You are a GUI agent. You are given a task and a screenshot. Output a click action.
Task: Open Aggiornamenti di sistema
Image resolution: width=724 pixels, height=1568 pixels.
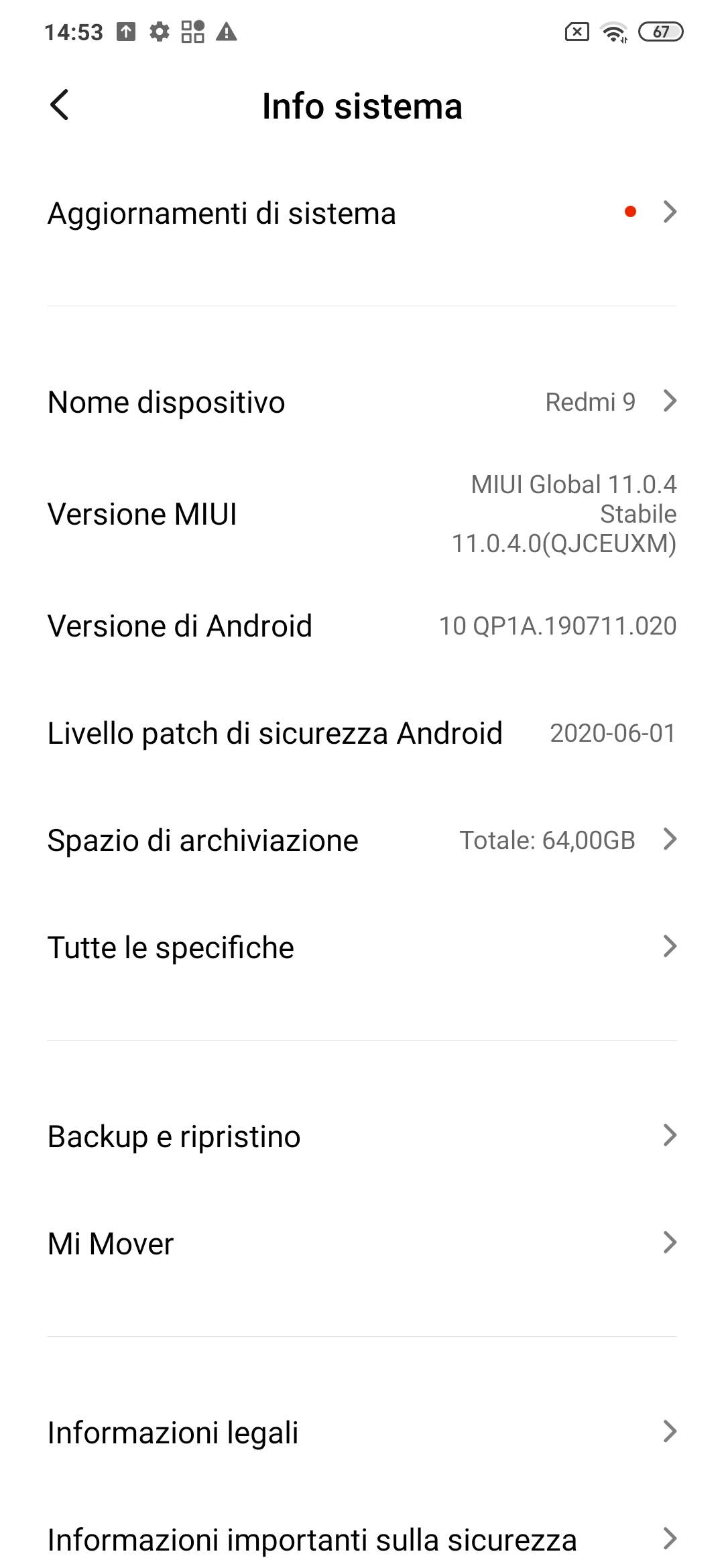tap(362, 214)
